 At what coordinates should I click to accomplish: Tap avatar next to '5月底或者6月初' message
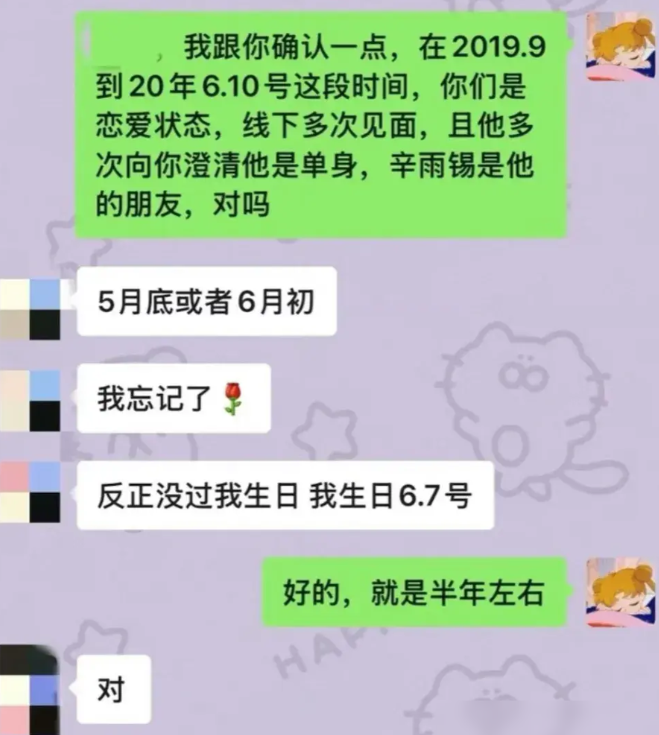(x=30, y=308)
